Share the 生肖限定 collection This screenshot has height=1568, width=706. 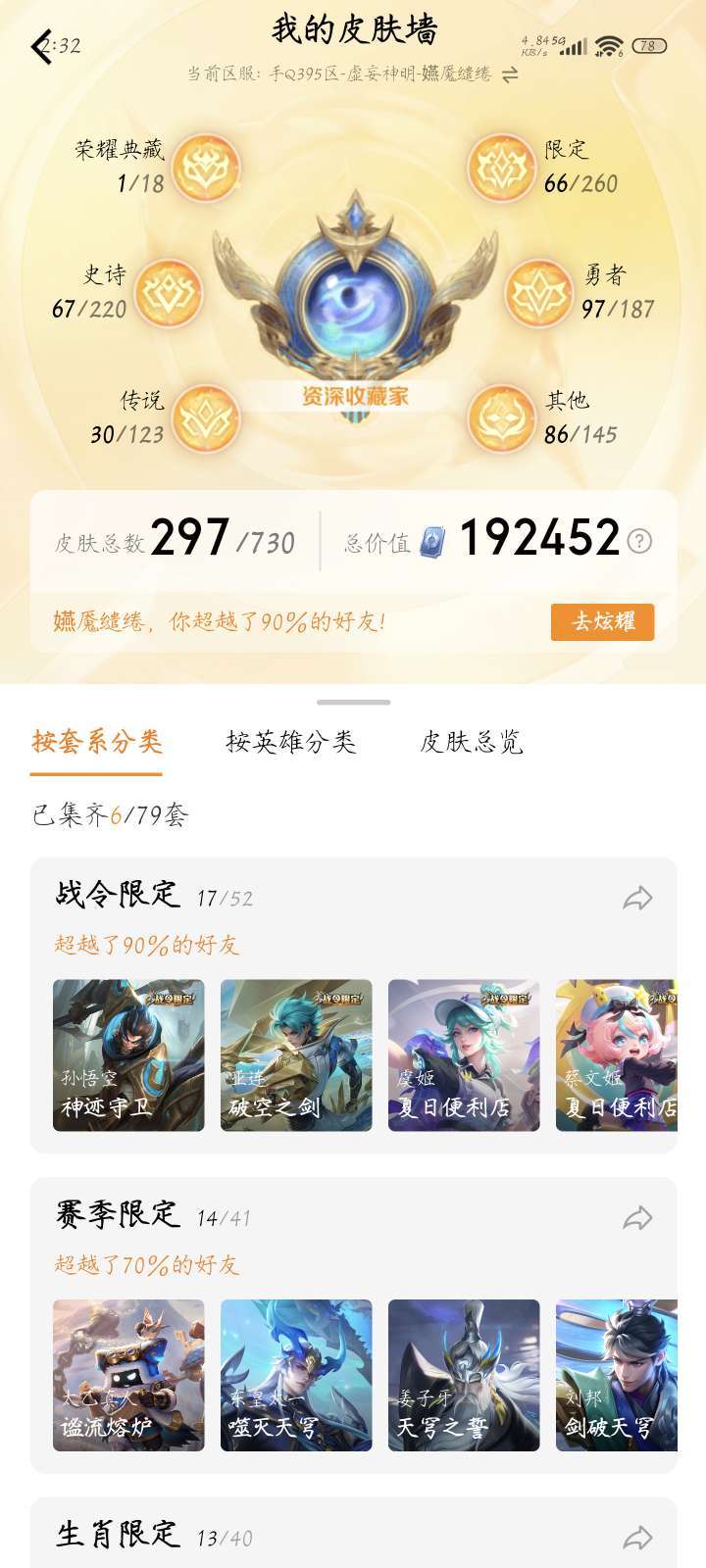coord(637,1538)
